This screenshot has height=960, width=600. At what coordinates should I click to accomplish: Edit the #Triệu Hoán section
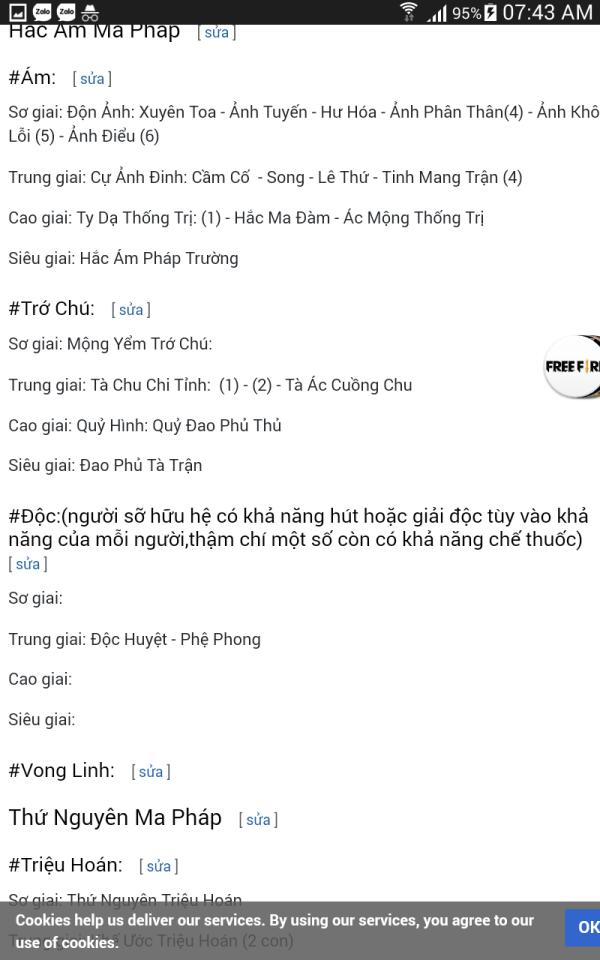click(x=158, y=866)
